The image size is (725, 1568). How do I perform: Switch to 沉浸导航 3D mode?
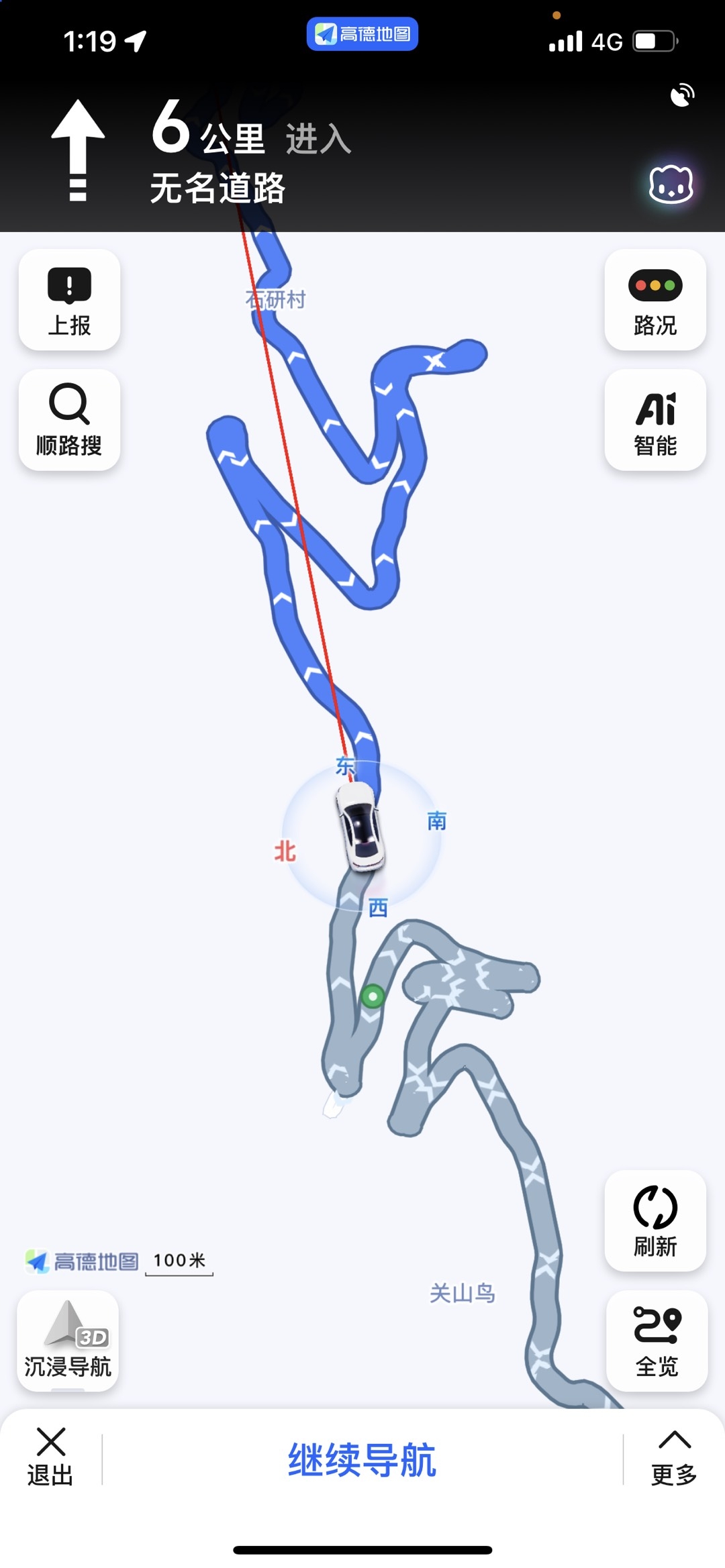coord(68,1341)
